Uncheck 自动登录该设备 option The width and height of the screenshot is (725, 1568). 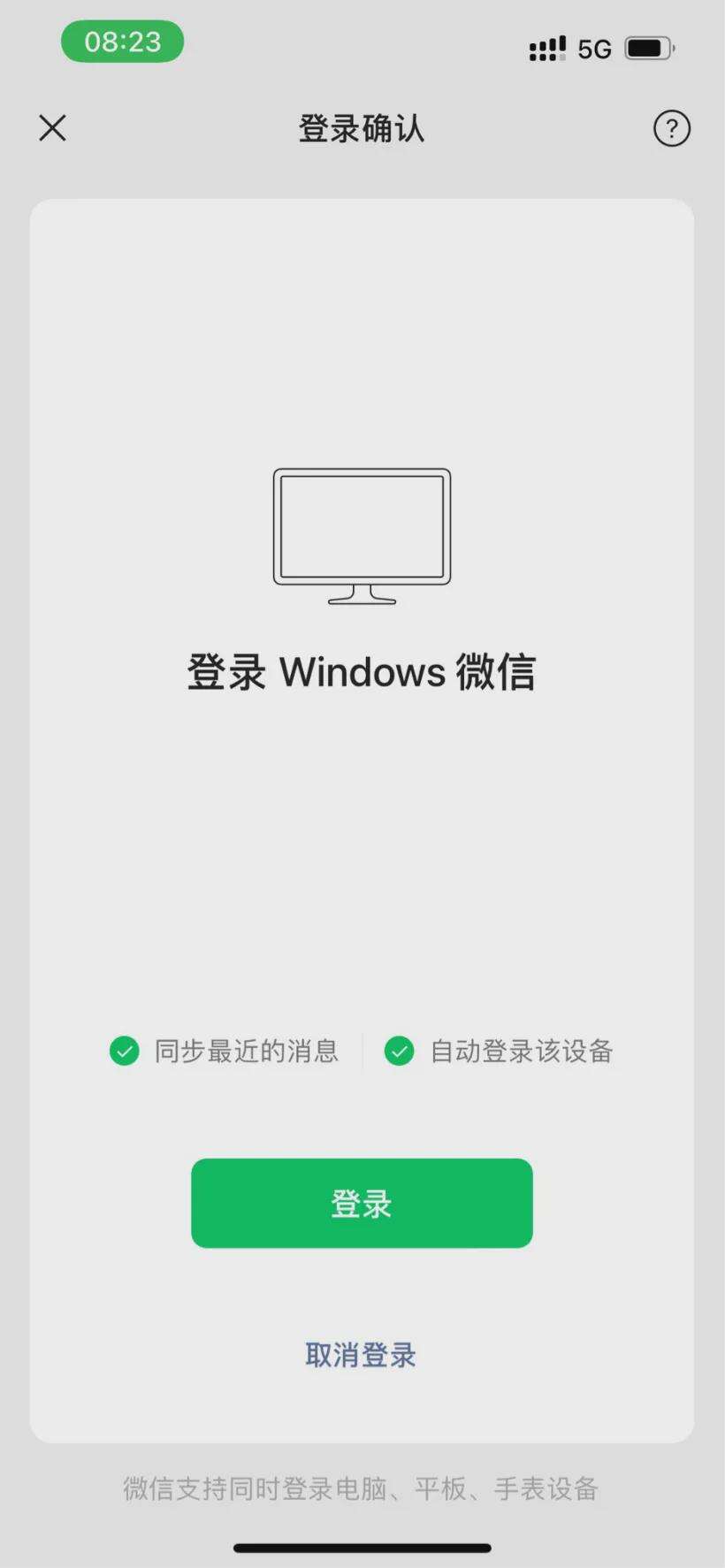pyautogui.click(x=400, y=1051)
